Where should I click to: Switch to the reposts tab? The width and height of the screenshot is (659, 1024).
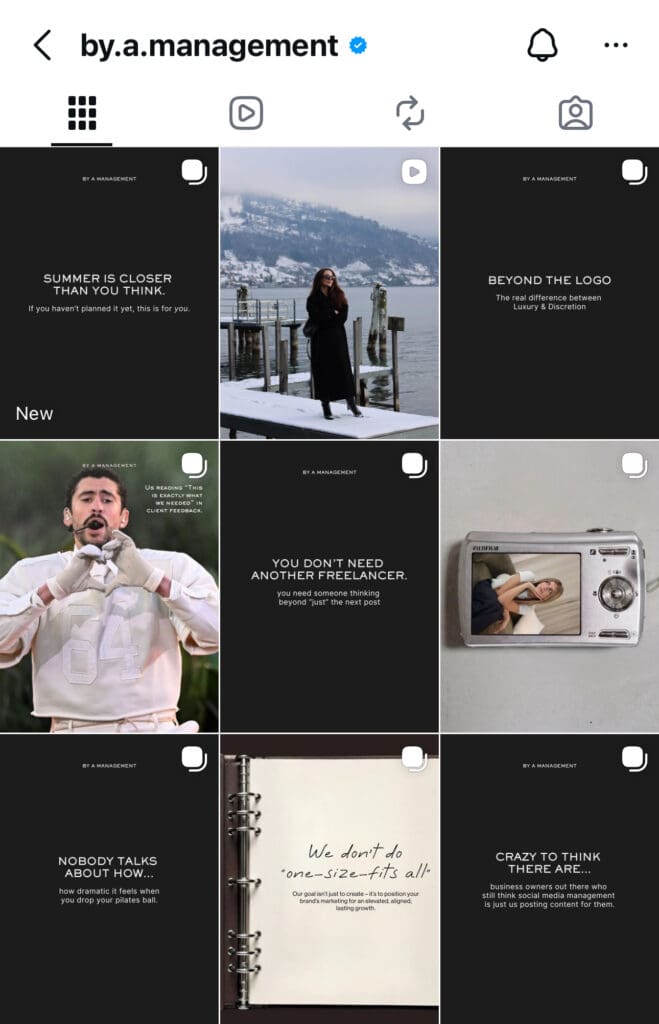(410, 113)
